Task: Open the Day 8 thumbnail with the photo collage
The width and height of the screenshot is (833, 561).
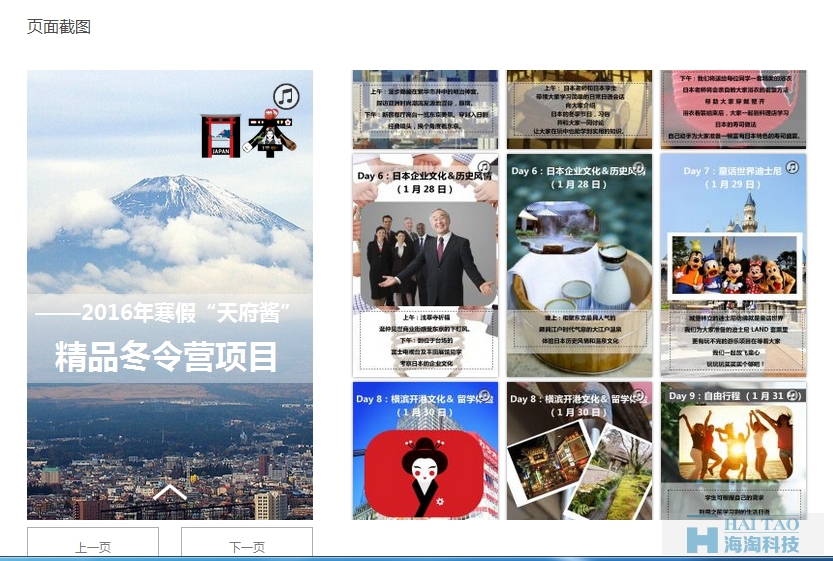Action: coord(579,450)
